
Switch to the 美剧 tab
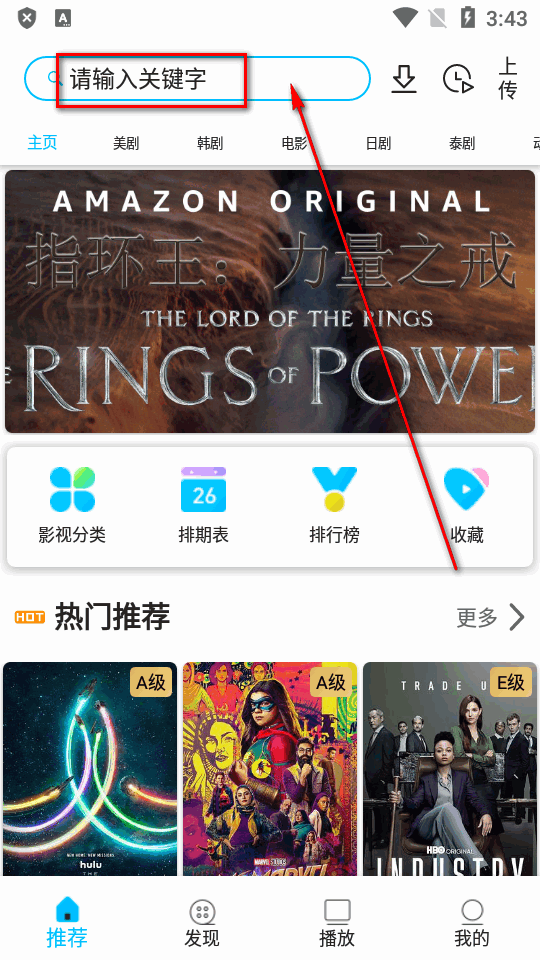(x=126, y=143)
